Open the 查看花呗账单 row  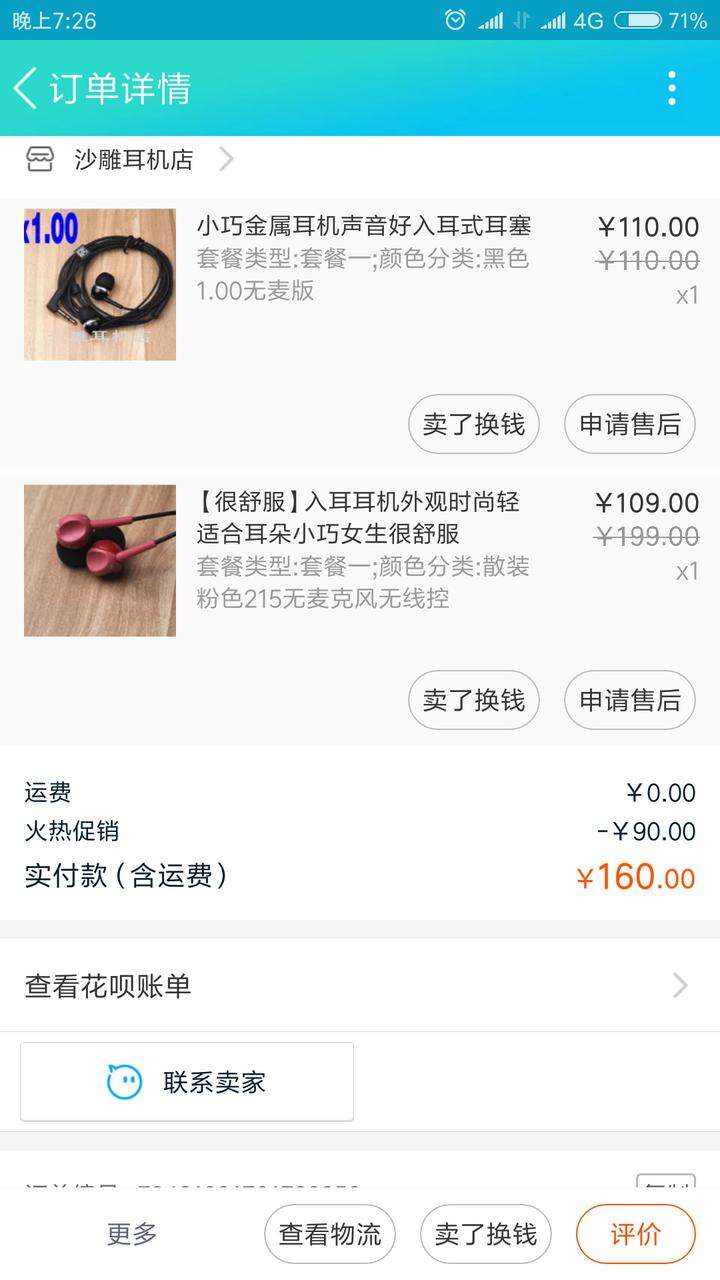point(360,986)
